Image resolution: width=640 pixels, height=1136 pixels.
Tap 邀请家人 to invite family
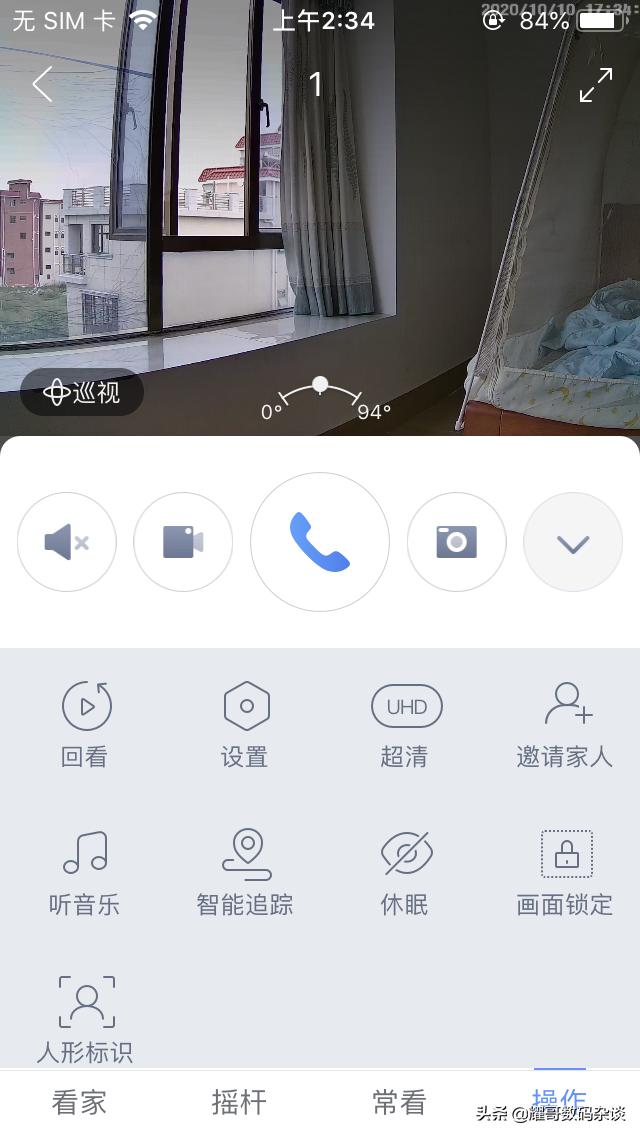pyautogui.click(x=565, y=723)
